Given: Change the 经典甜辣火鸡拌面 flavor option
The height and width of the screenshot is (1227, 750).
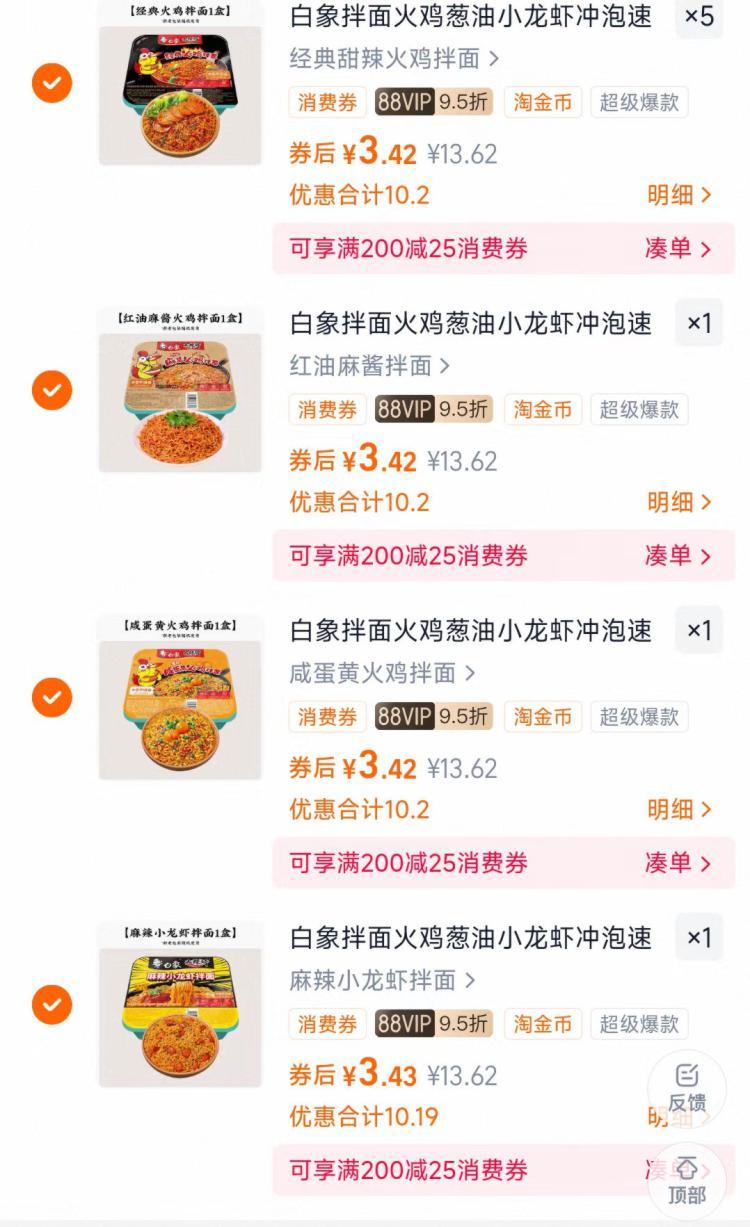Looking at the screenshot, I should pyautogui.click(x=394, y=59).
